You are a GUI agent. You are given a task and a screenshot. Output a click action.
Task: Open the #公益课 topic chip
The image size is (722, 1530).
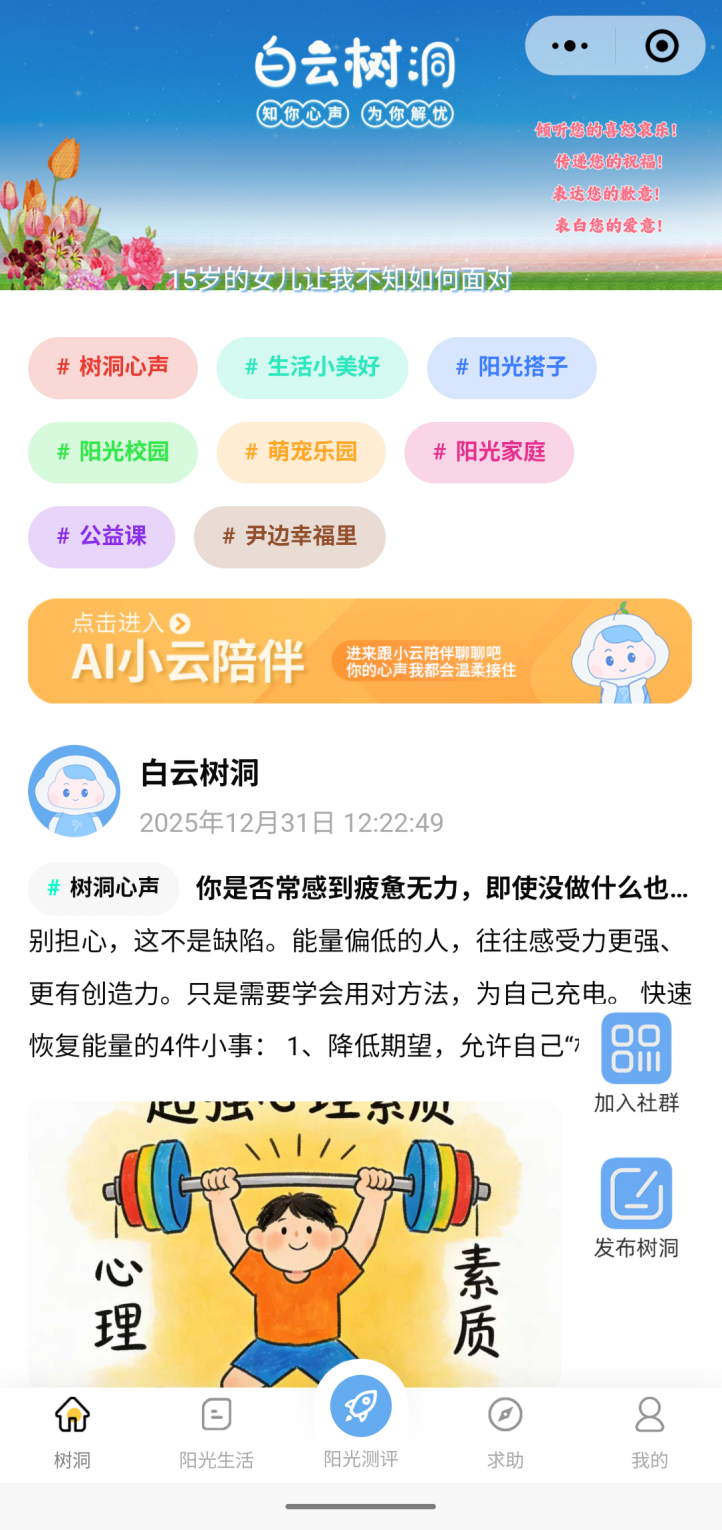101,537
